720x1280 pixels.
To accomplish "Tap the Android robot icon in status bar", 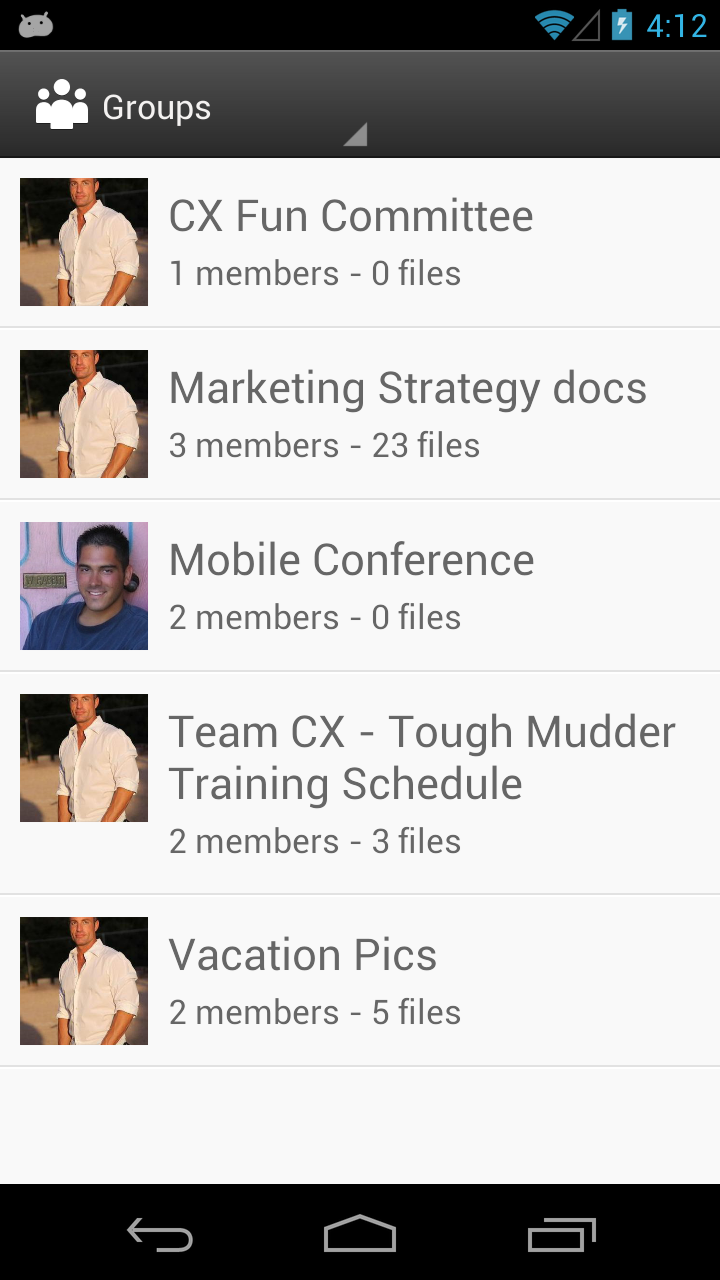I will point(34,24).
